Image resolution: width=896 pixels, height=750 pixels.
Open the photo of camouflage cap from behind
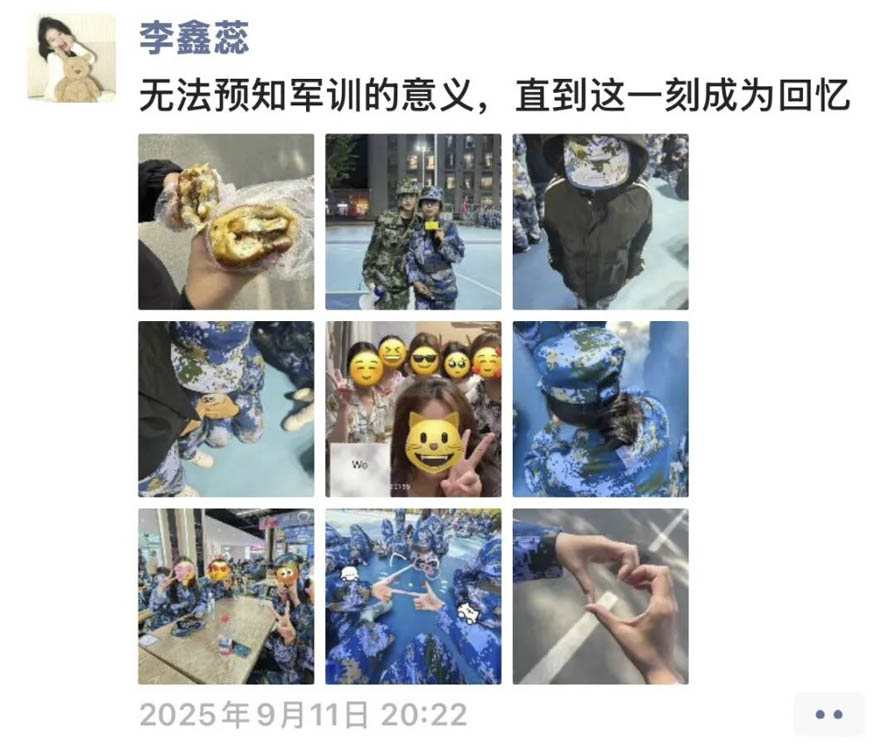(x=600, y=409)
